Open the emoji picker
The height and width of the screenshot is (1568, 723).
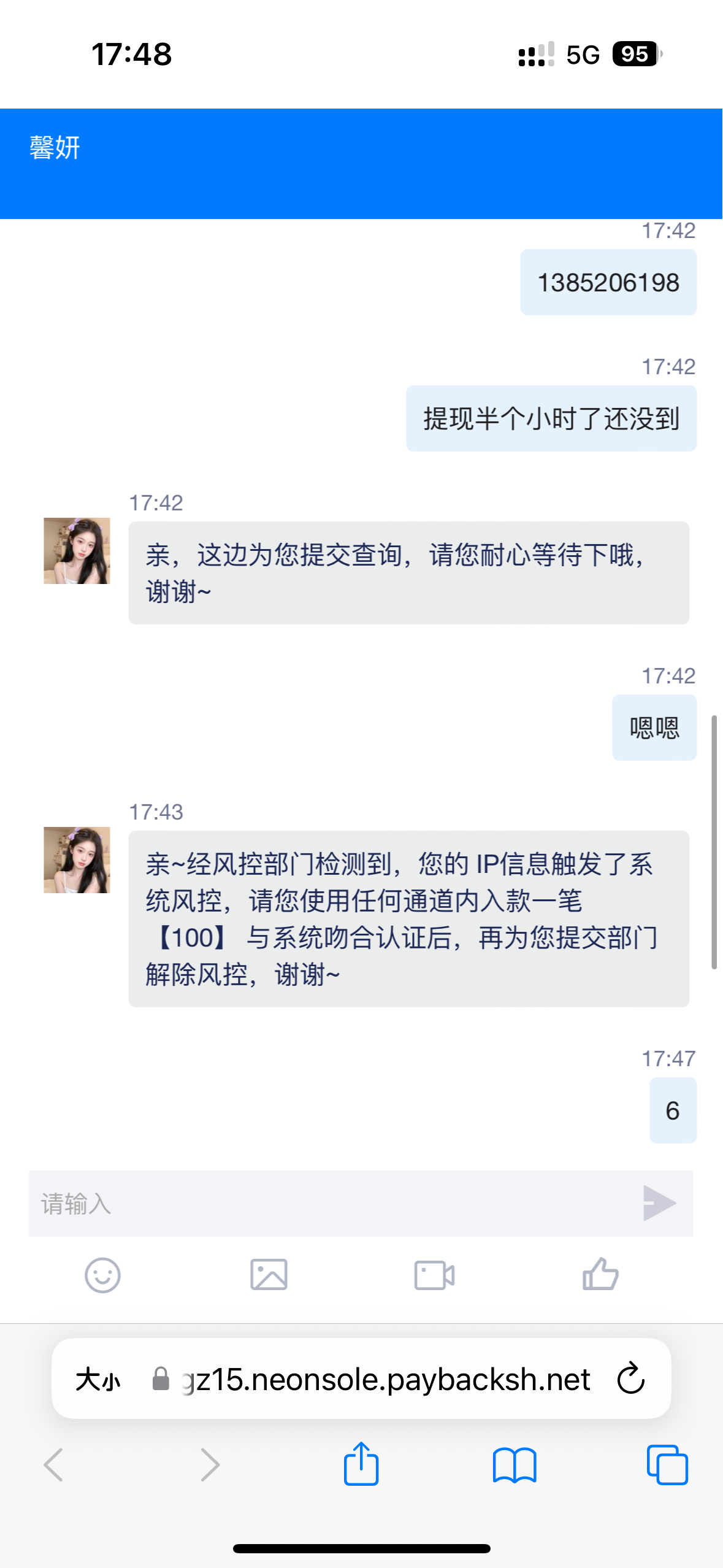tap(102, 1275)
